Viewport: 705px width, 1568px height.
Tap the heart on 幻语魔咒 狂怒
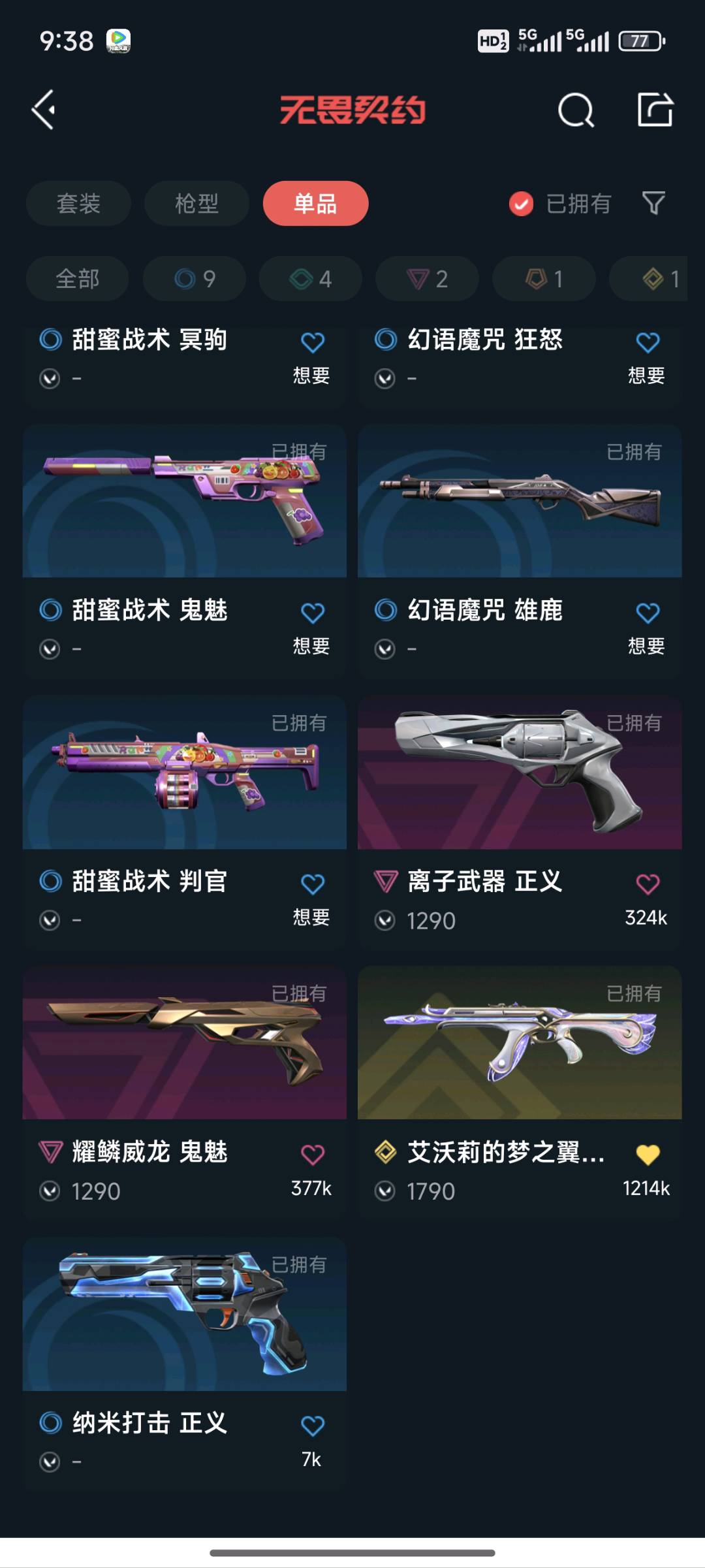point(648,342)
